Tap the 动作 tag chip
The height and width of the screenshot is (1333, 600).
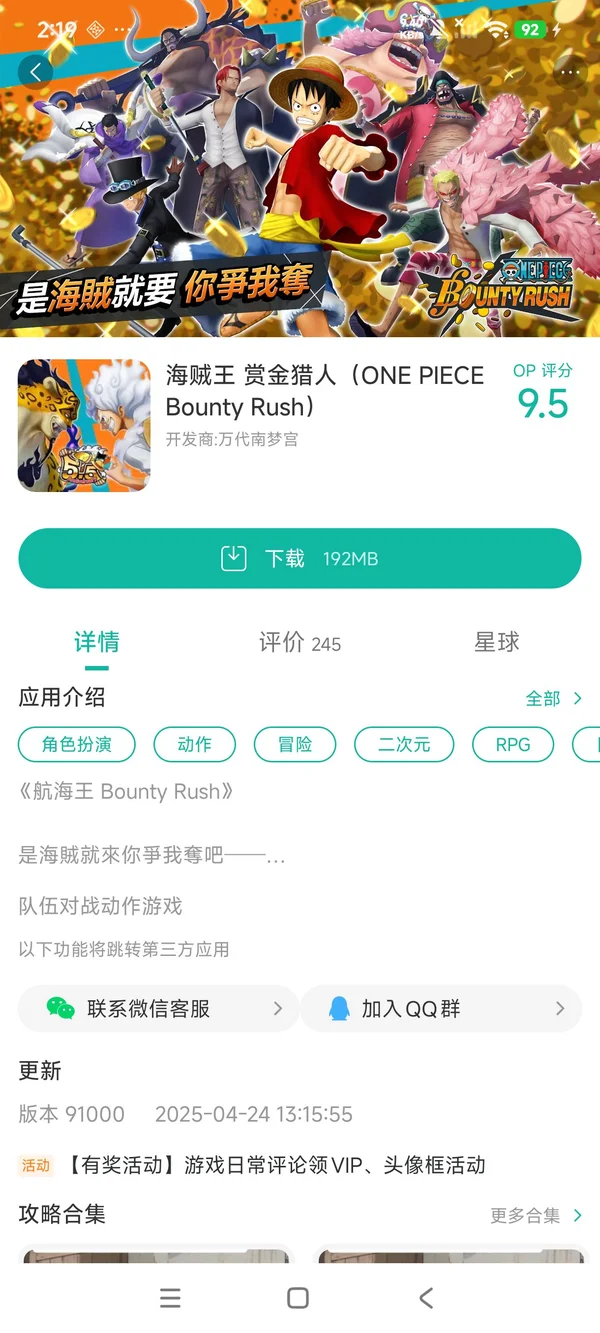(194, 744)
